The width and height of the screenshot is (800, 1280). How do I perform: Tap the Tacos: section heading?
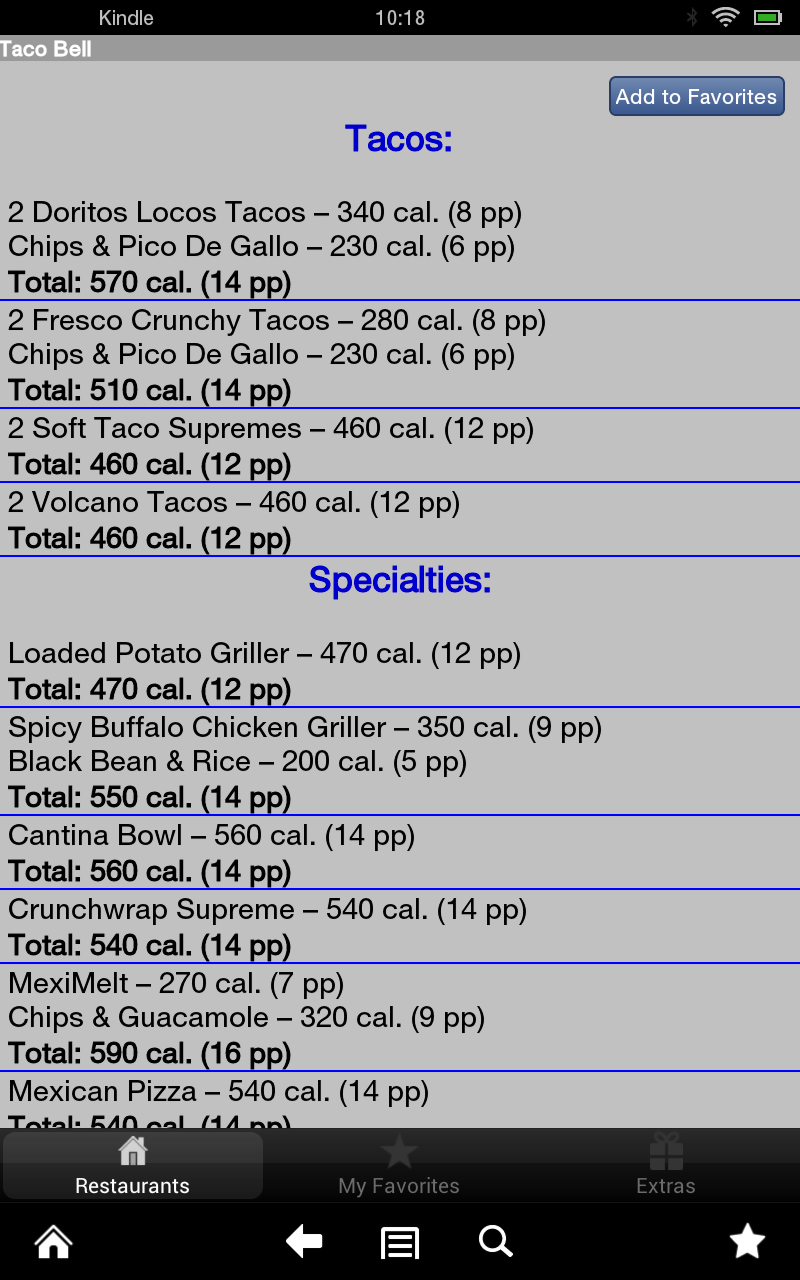tap(399, 140)
